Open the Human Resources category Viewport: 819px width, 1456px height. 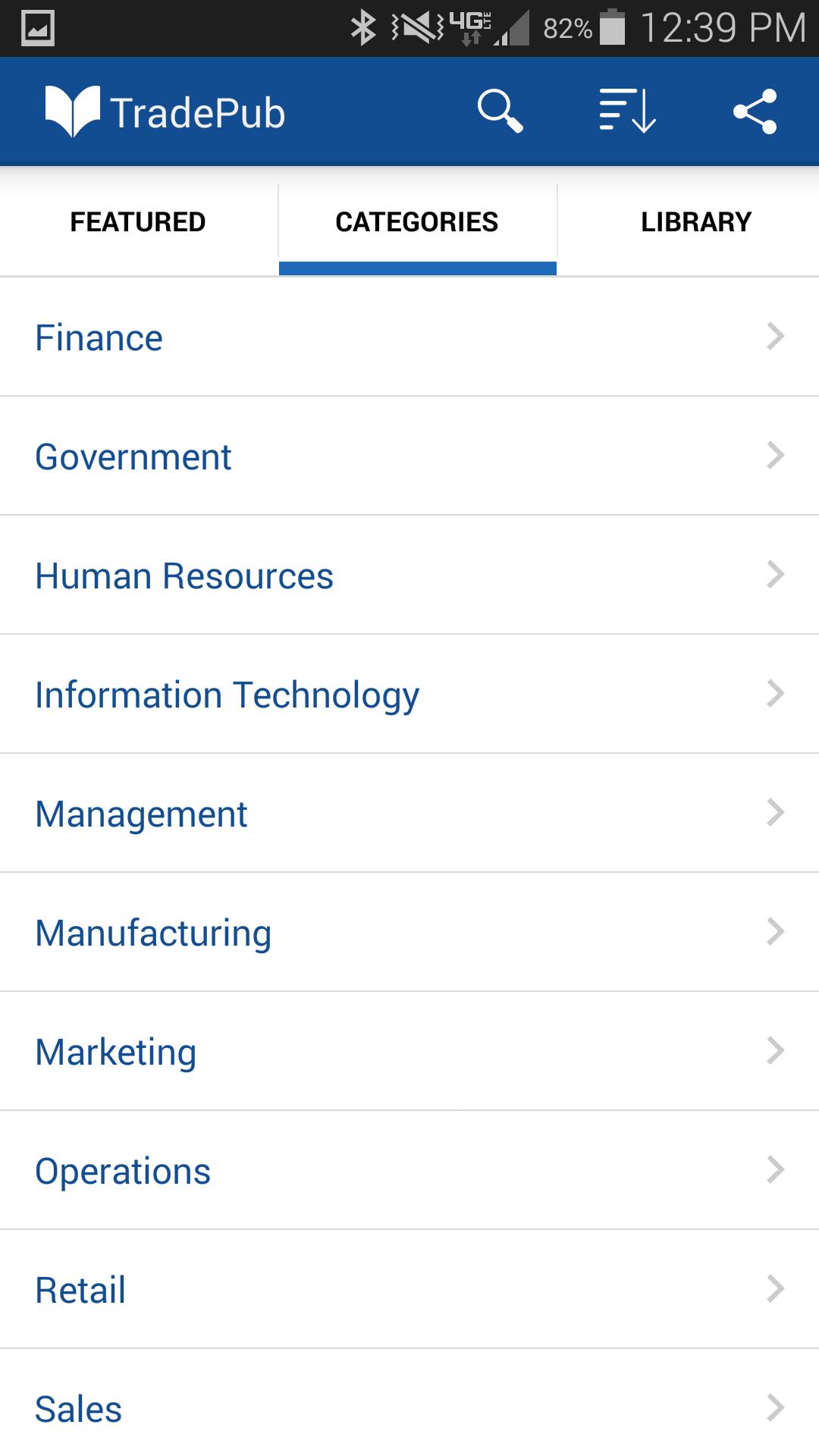184,575
